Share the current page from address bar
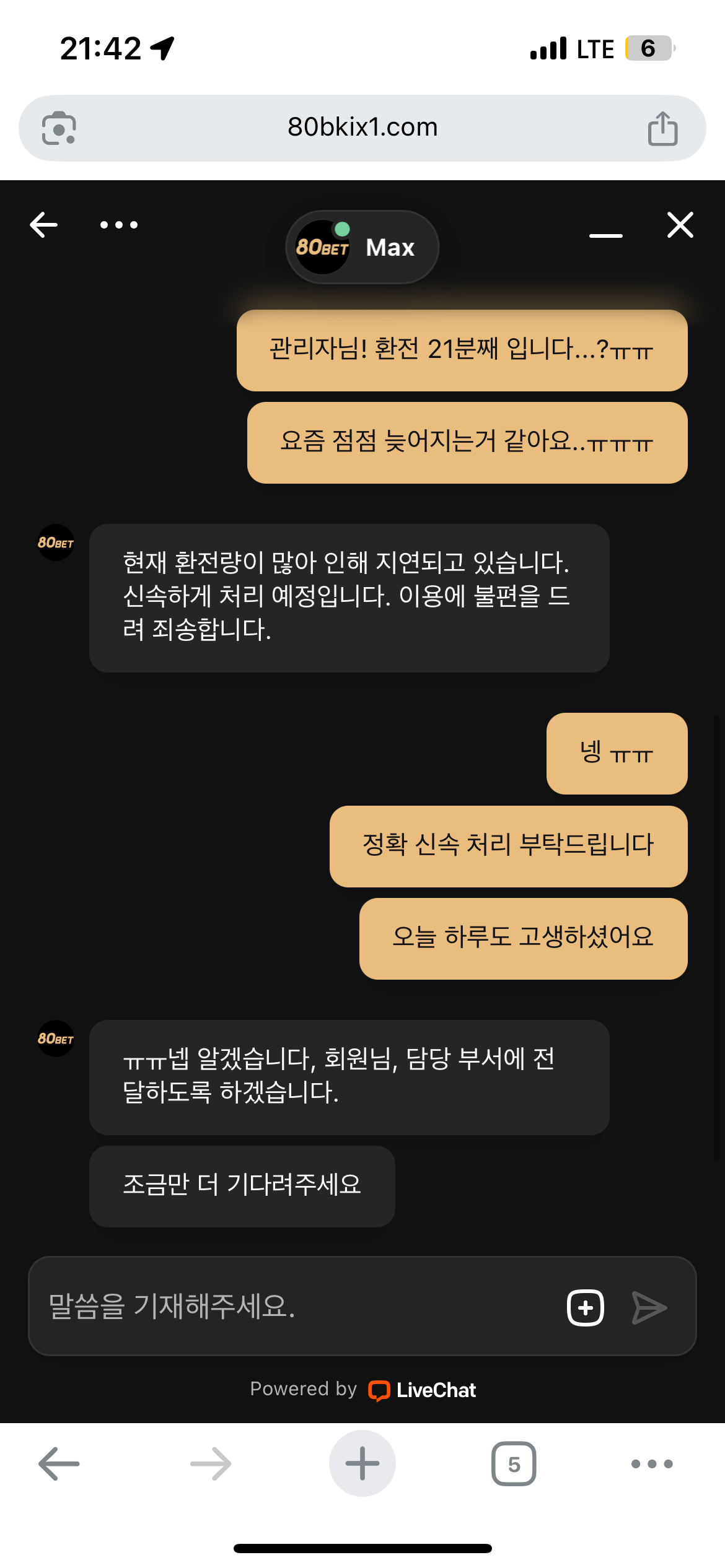This screenshot has height=1568, width=725. [x=662, y=129]
